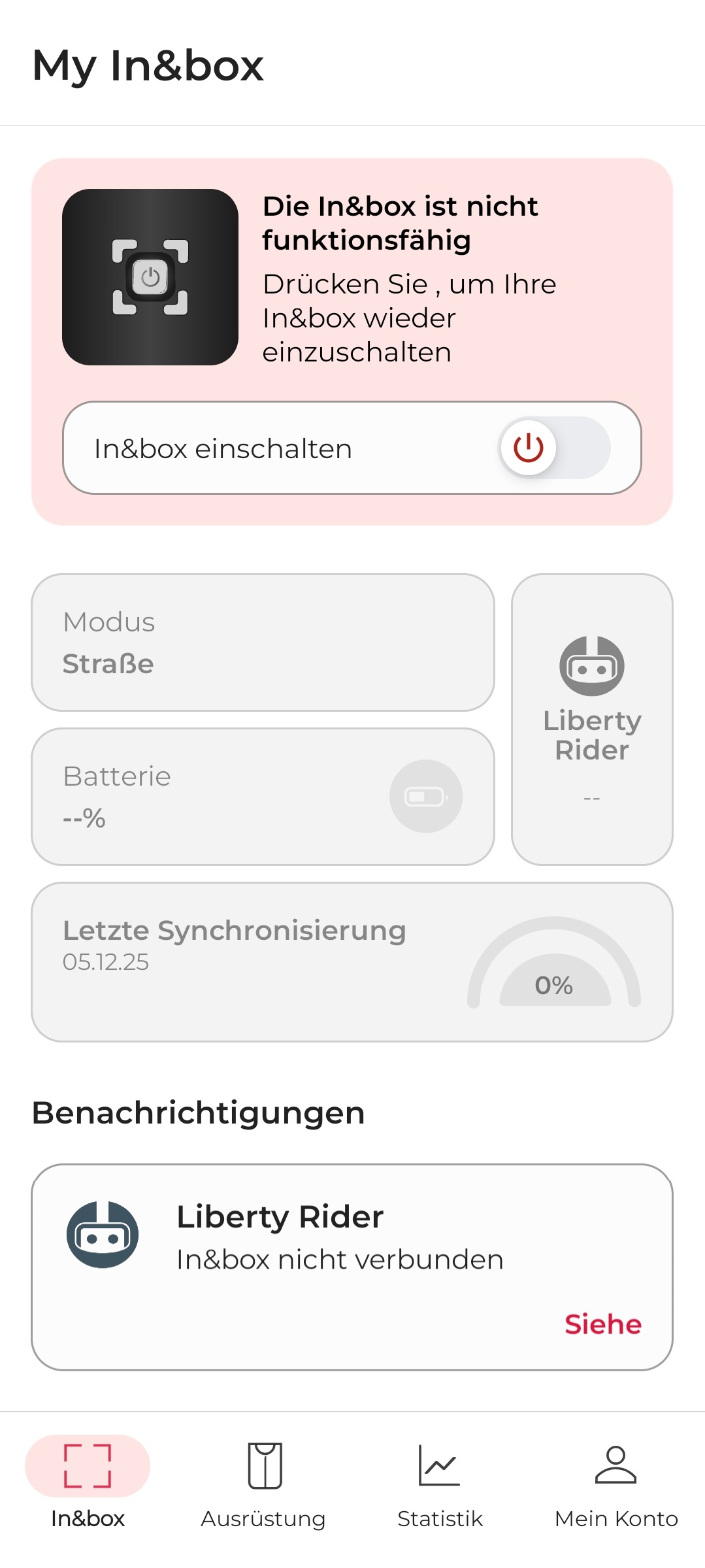Tap the In&box device power icon
This screenshot has width=705, height=1568.
(x=149, y=275)
